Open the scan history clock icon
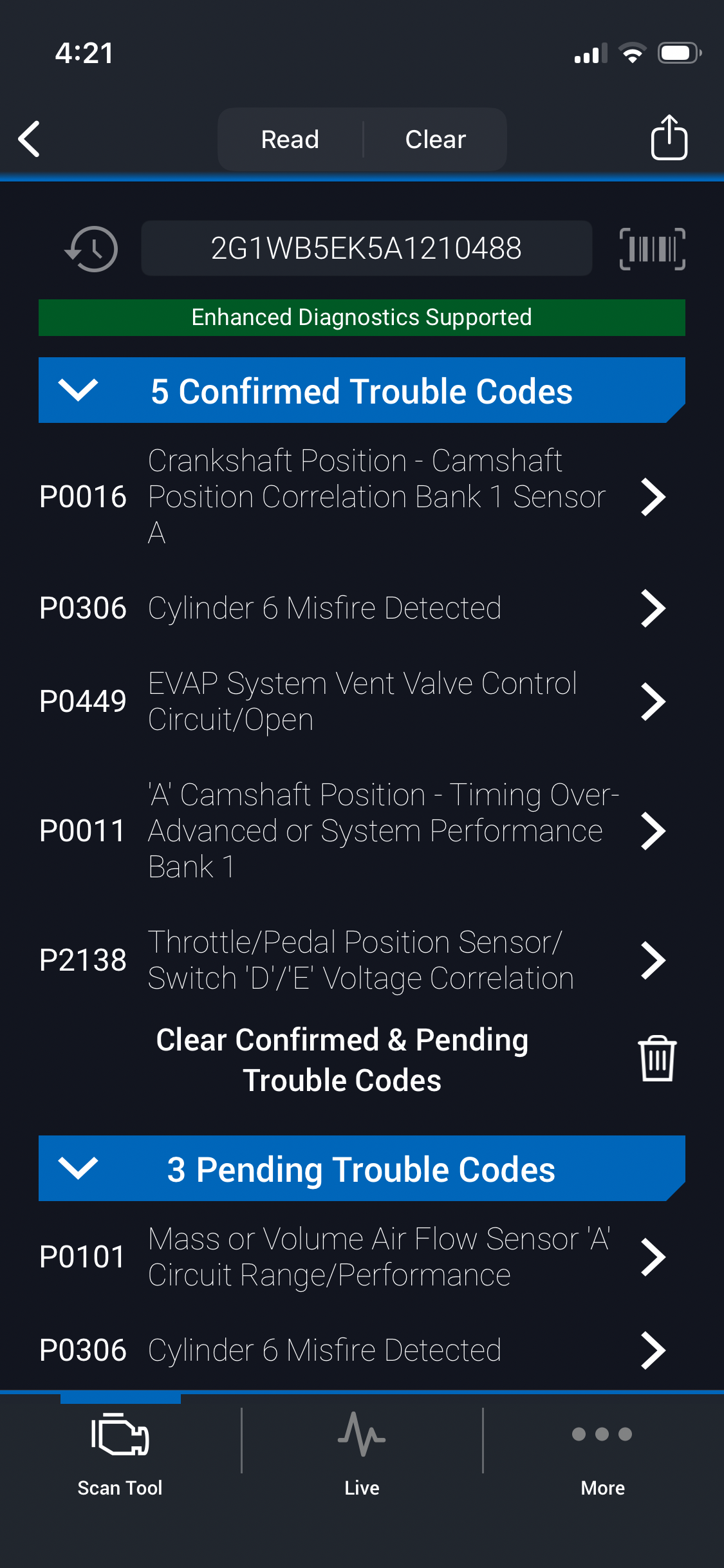Image resolution: width=724 pixels, height=1568 pixels. coord(91,248)
